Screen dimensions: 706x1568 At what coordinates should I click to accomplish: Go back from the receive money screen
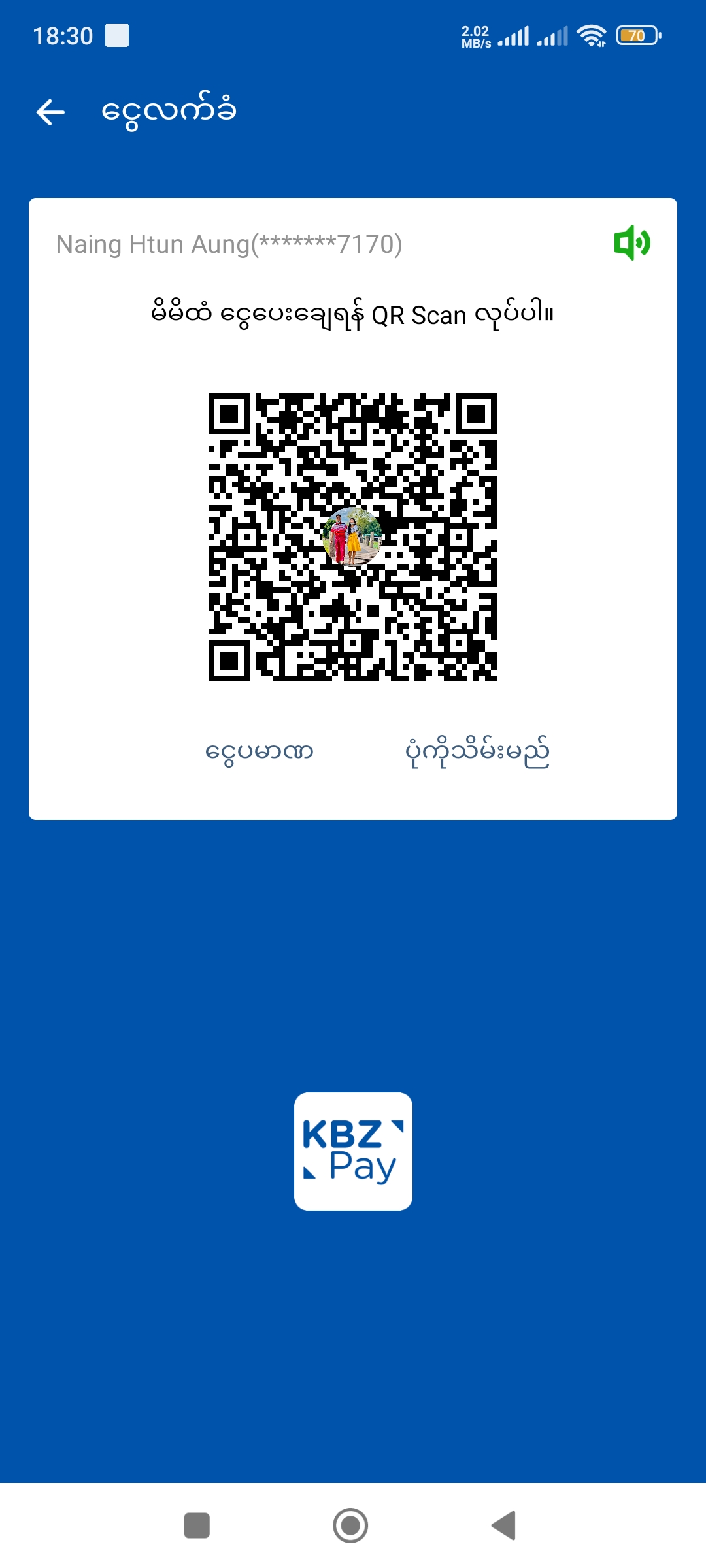click(50, 112)
